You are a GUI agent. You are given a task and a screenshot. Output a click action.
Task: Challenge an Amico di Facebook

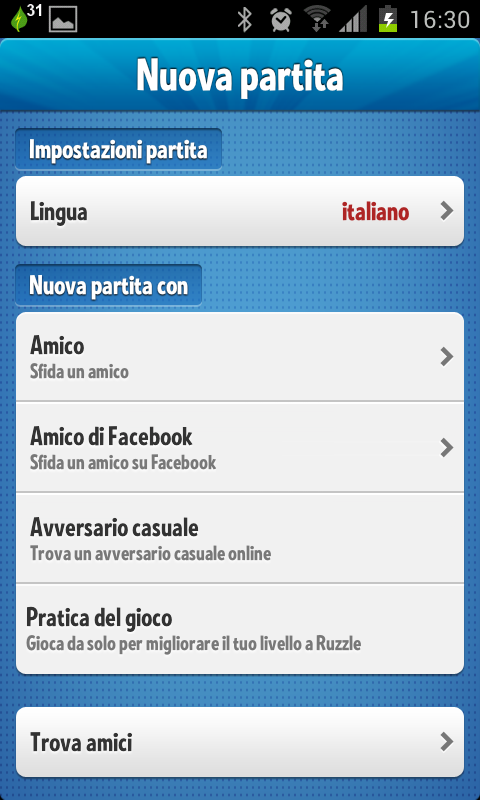point(240,447)
